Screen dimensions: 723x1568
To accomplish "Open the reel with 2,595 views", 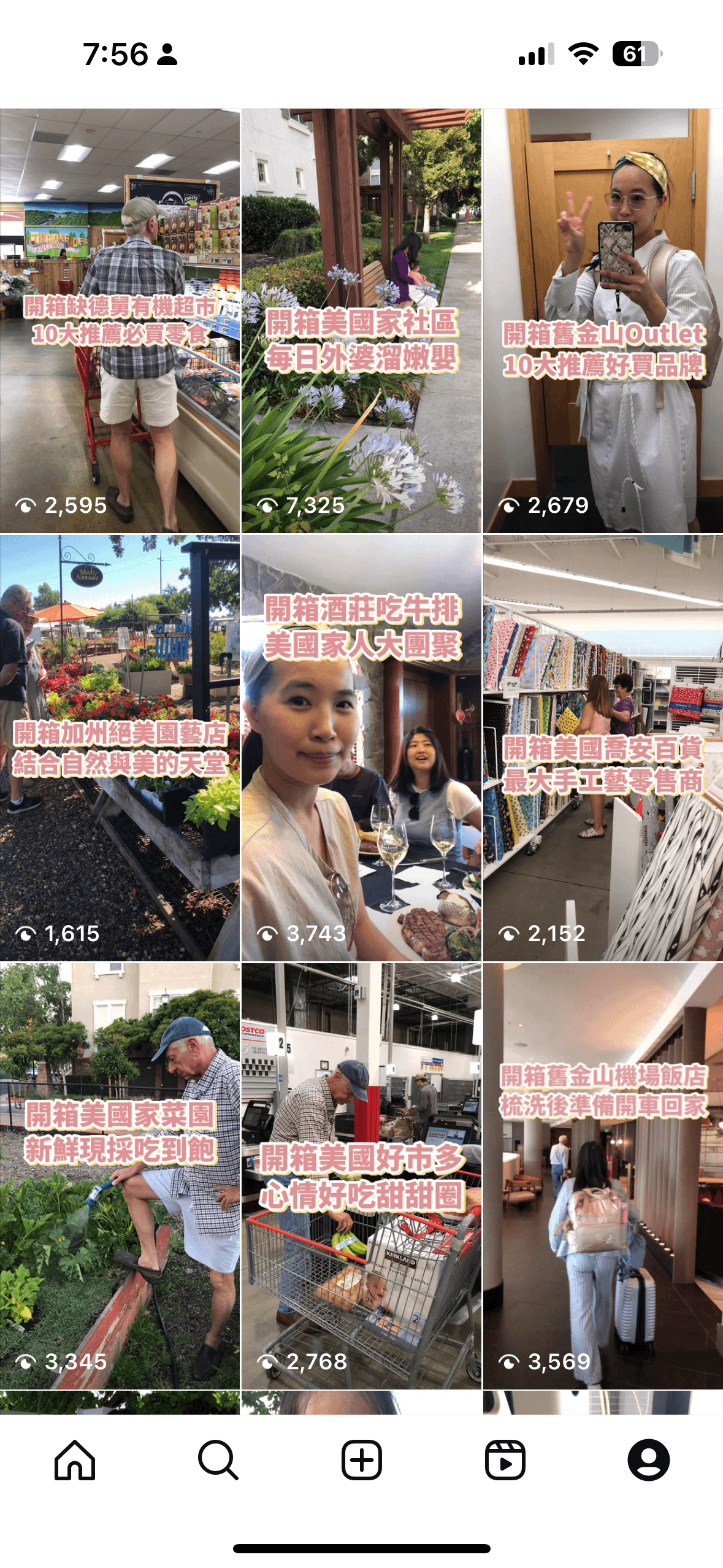I will pyautogui.click(x=120, y=320).
